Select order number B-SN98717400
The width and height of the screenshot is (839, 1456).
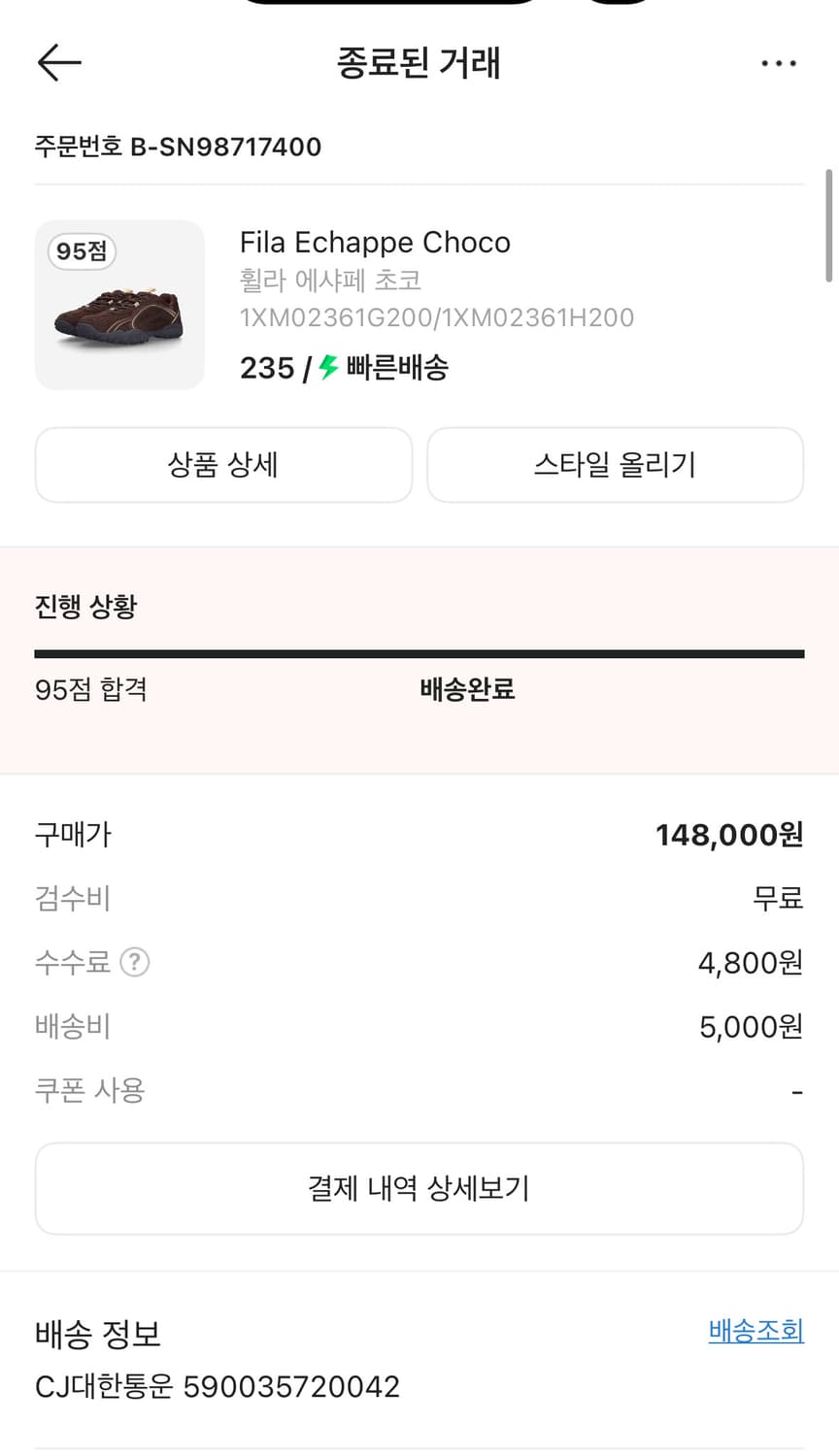178,147
